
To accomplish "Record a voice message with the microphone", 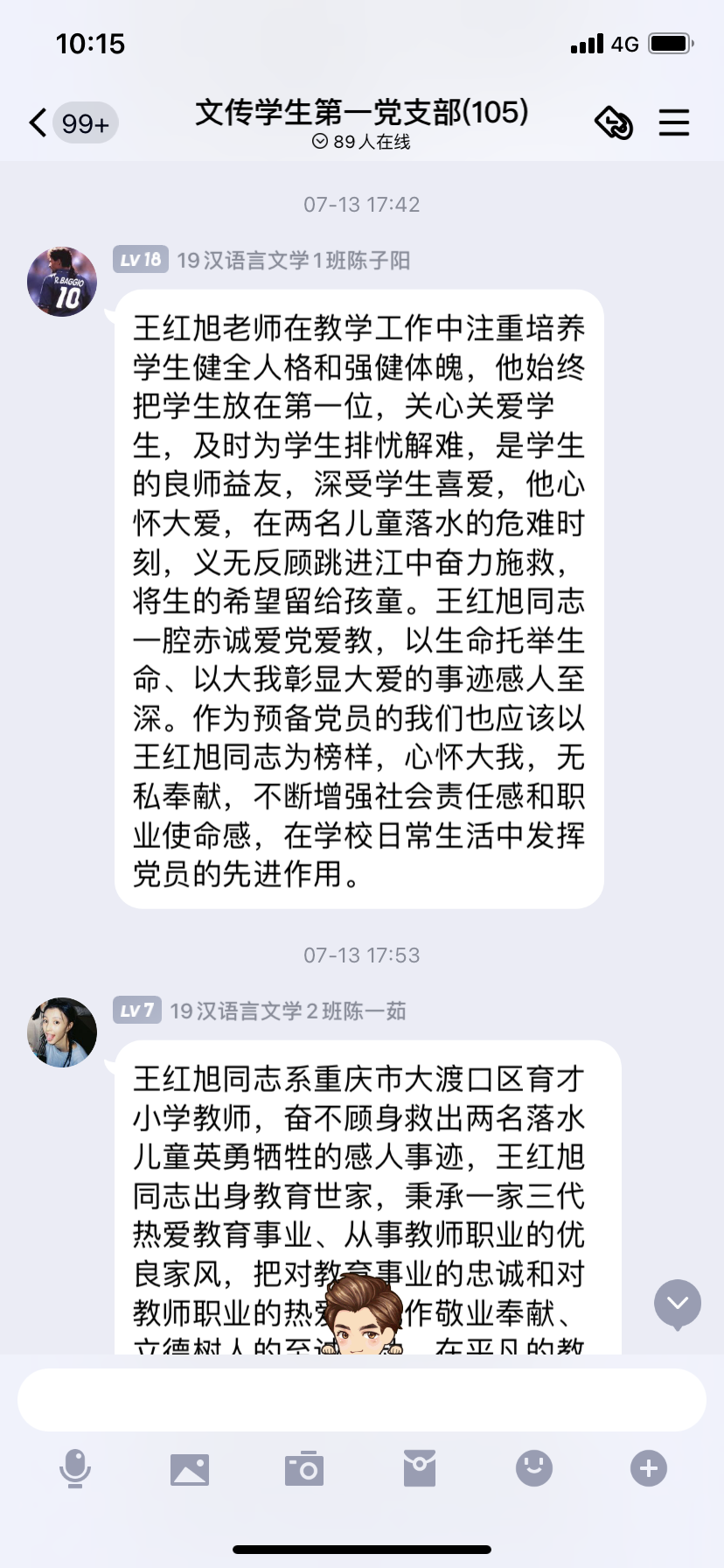I will (x=75, y=1468).
